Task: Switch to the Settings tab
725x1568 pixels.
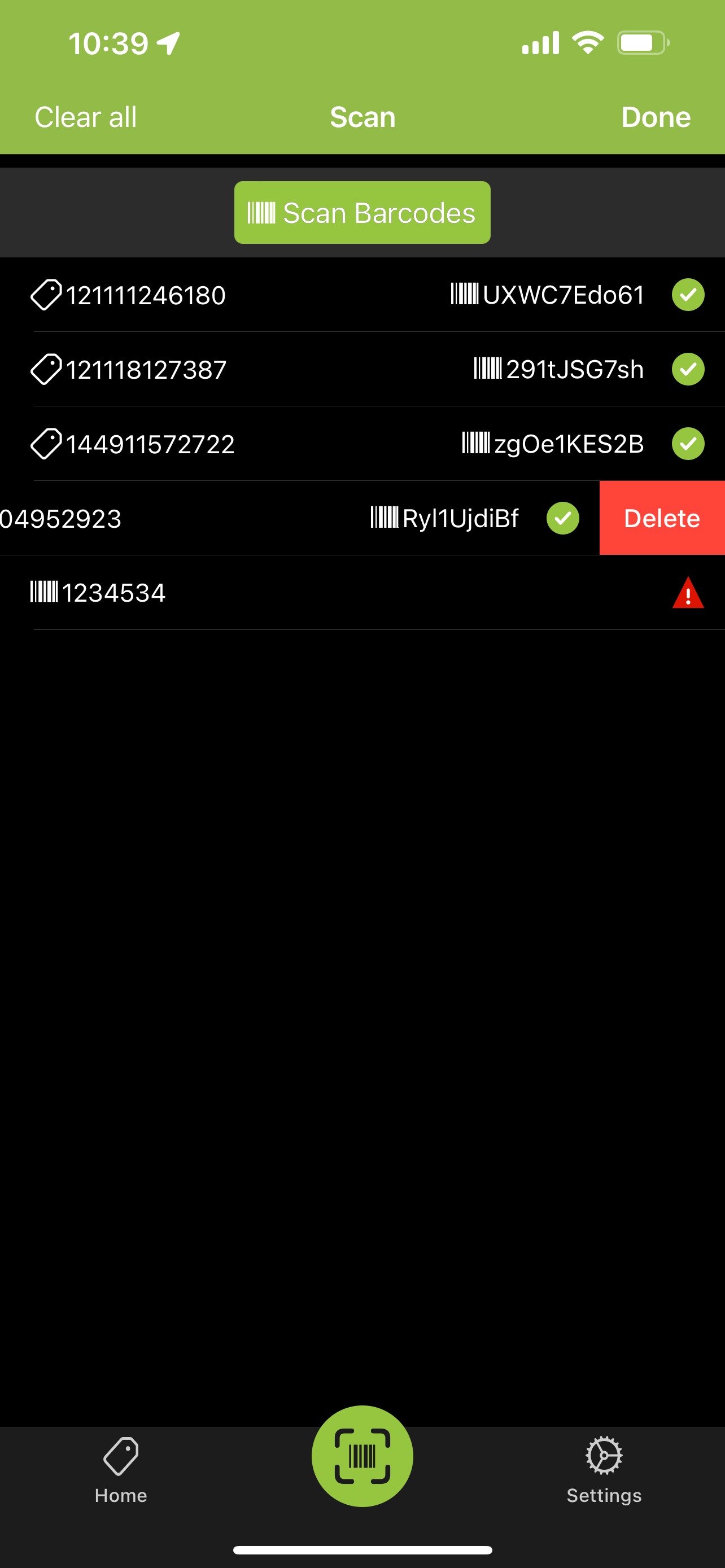Action: [x=604, y=1470]
